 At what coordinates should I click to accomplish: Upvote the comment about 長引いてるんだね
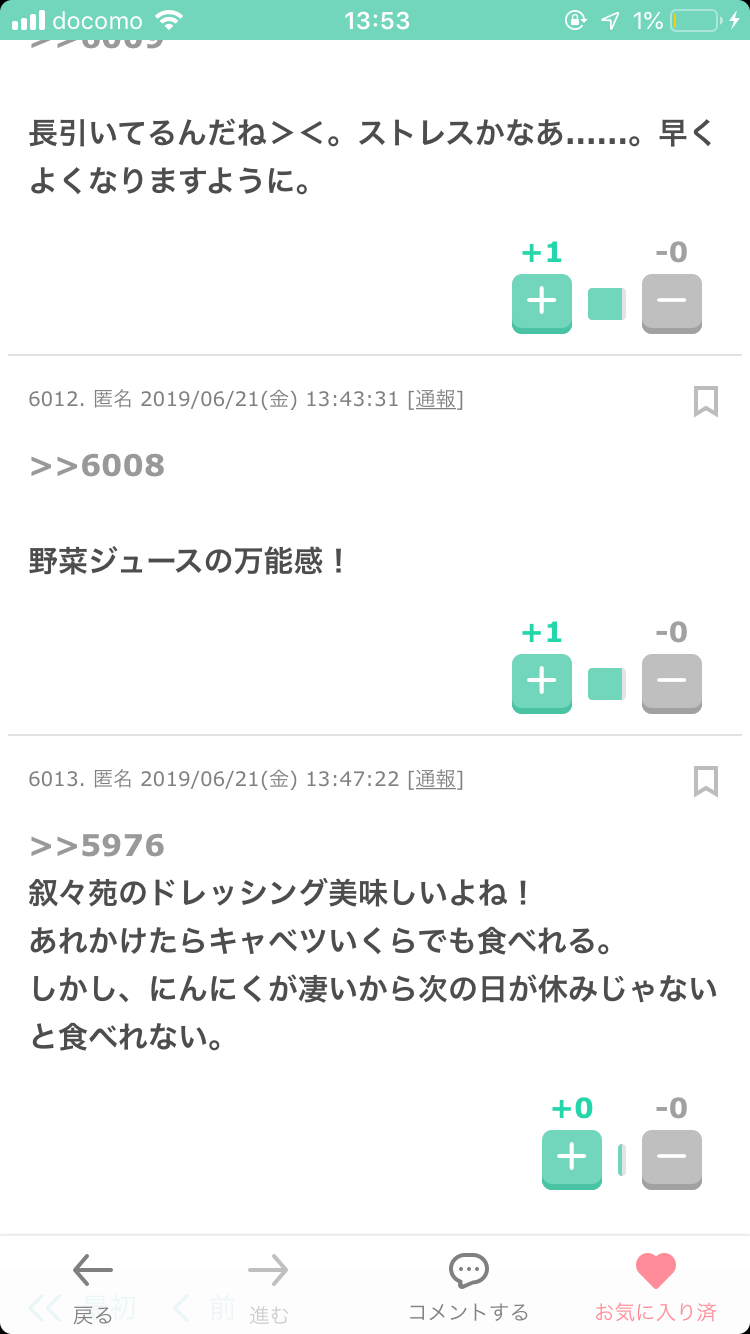point(542,303)
